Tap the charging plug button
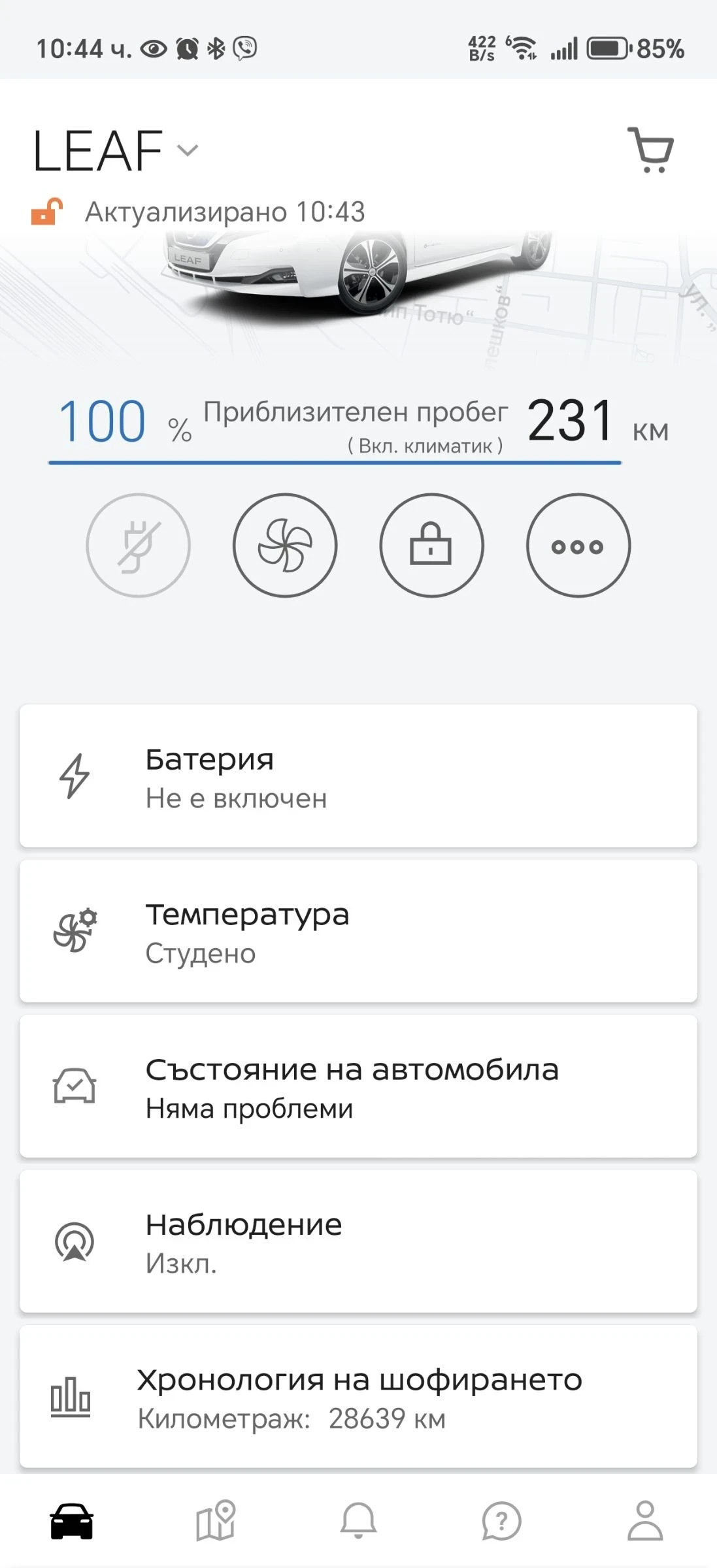The height and width of the screenshot is (1568, 717). tap(139, 546)
